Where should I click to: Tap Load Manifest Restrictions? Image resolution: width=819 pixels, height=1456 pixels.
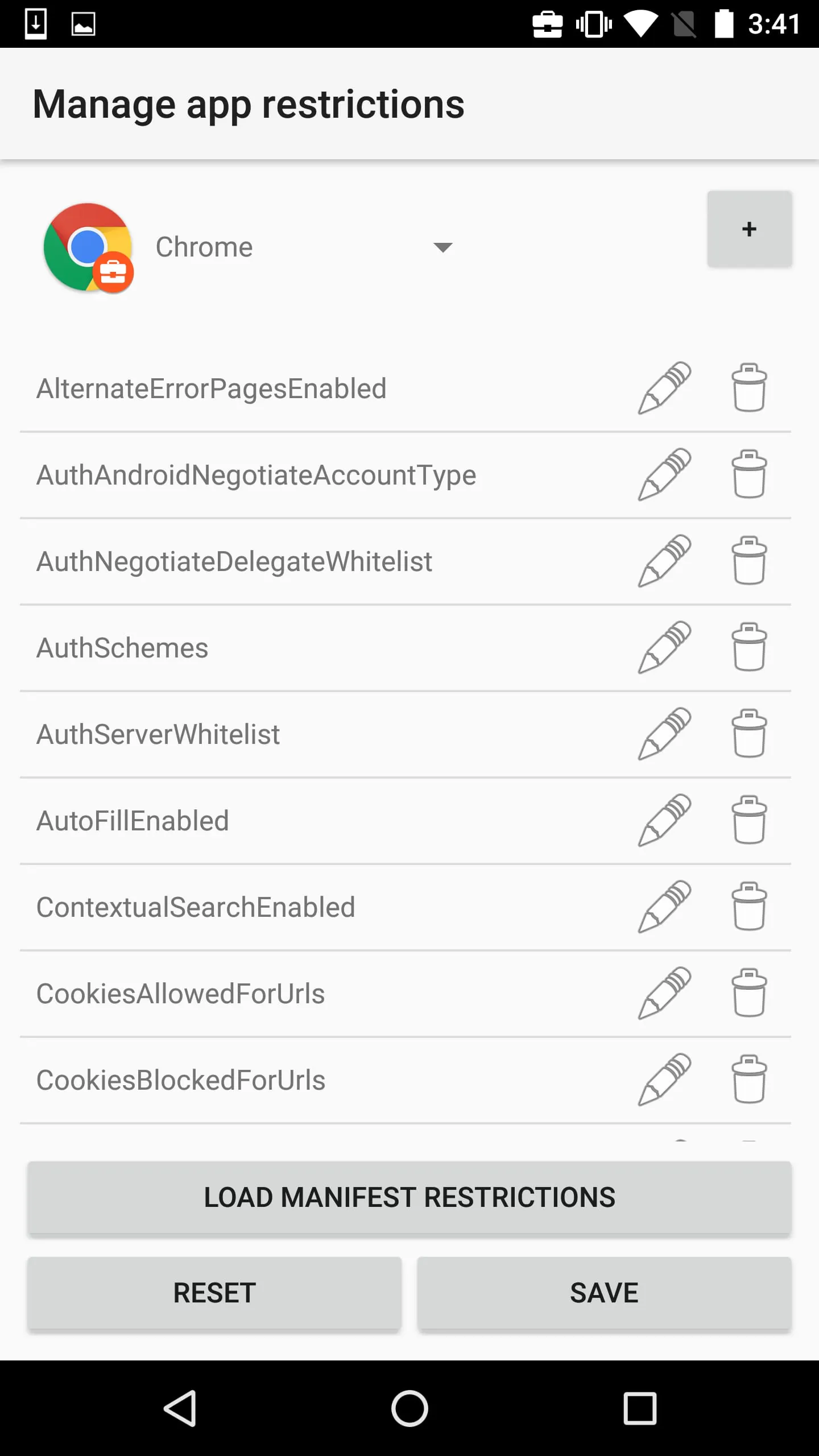tap(409, 1197)
